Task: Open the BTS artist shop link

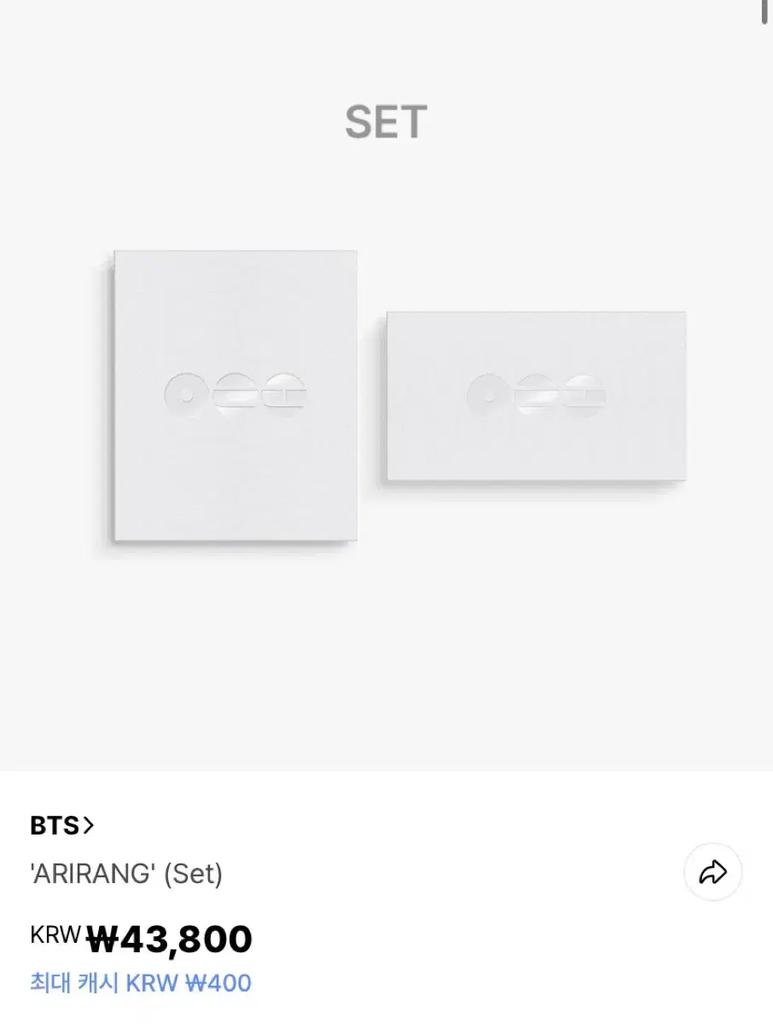Action: pos(62,826)
